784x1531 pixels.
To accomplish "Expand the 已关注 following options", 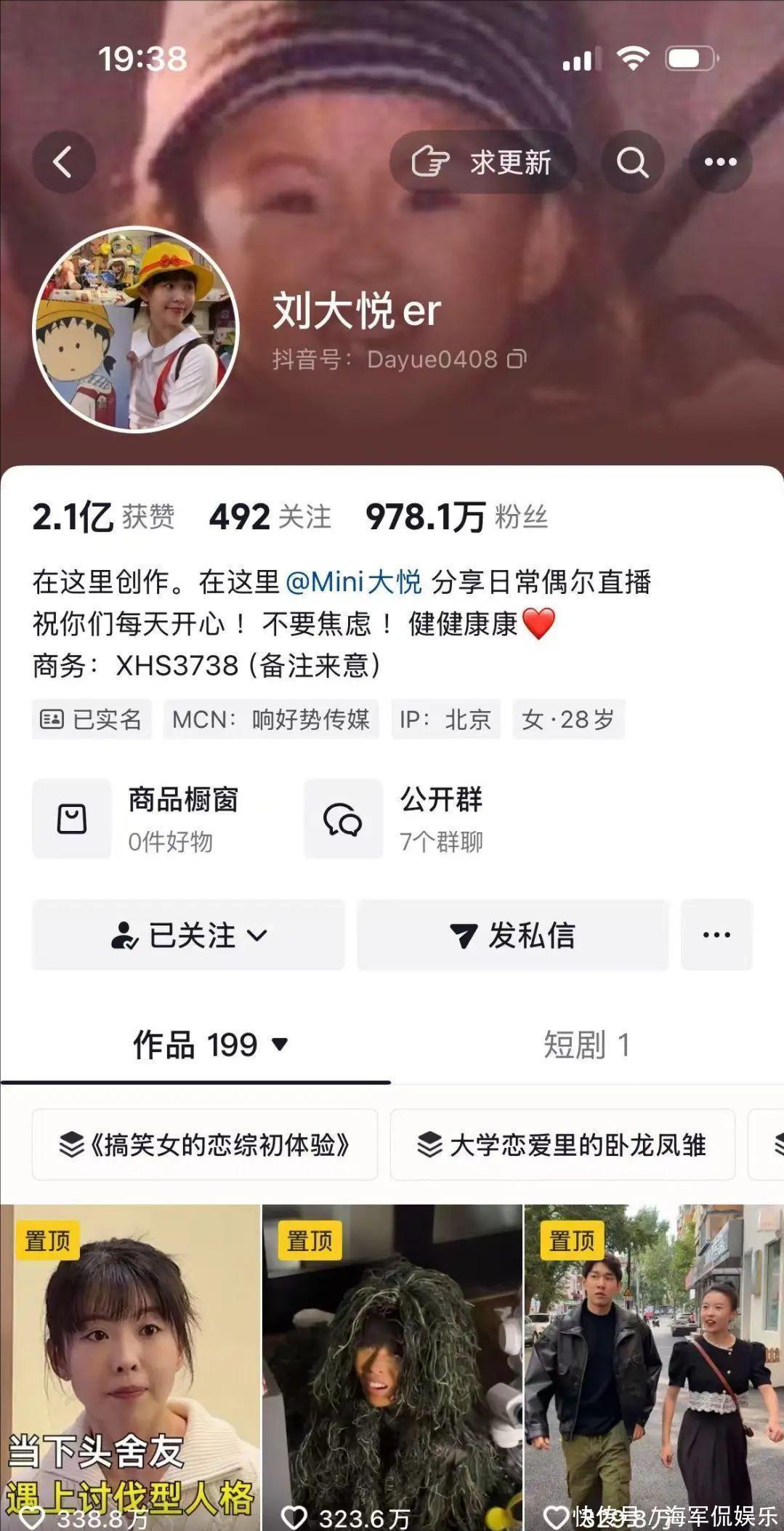I will point(188,935).
